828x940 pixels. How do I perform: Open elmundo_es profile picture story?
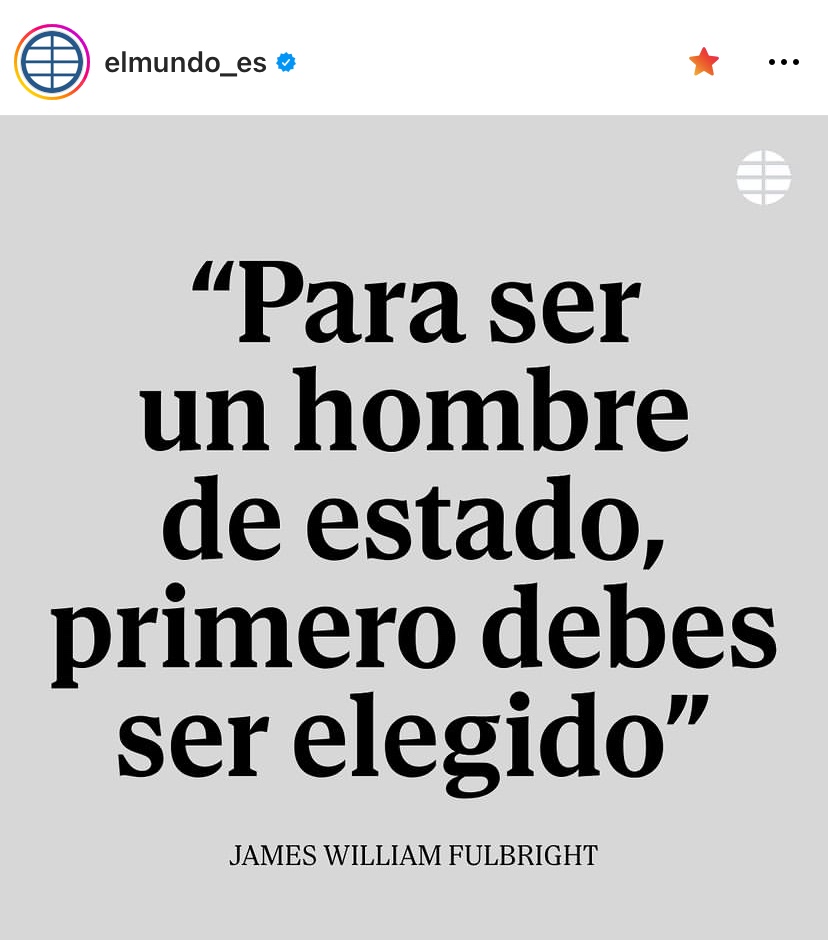(52, 62)
